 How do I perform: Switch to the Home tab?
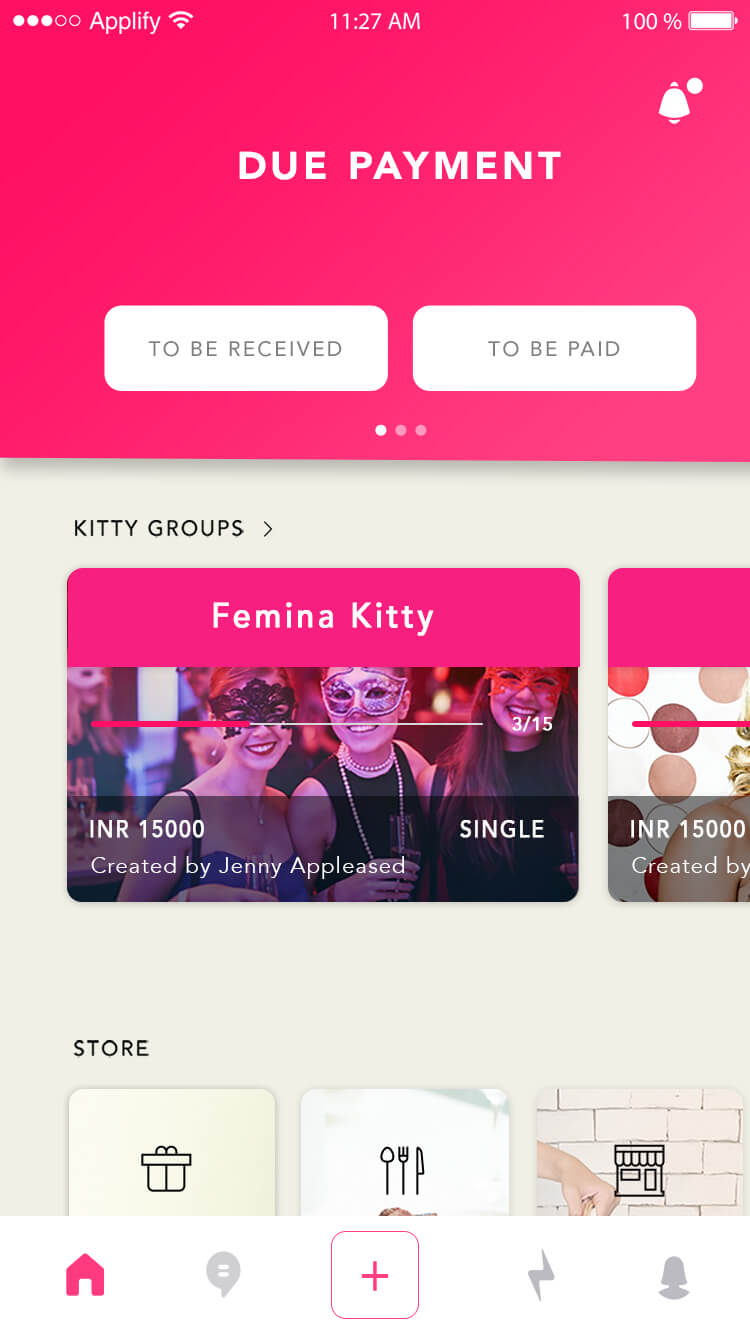[x=85, y=1276]
